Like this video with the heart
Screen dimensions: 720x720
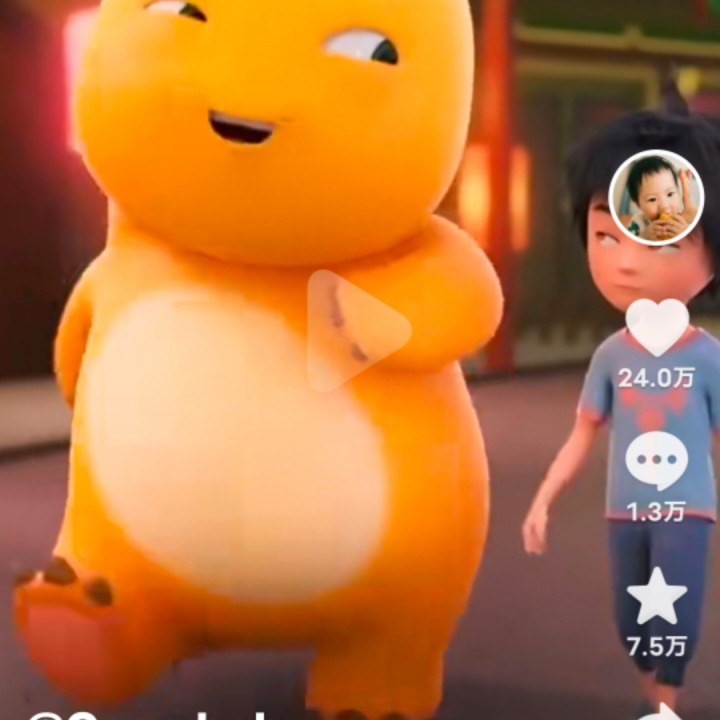(x=657, y=327)
